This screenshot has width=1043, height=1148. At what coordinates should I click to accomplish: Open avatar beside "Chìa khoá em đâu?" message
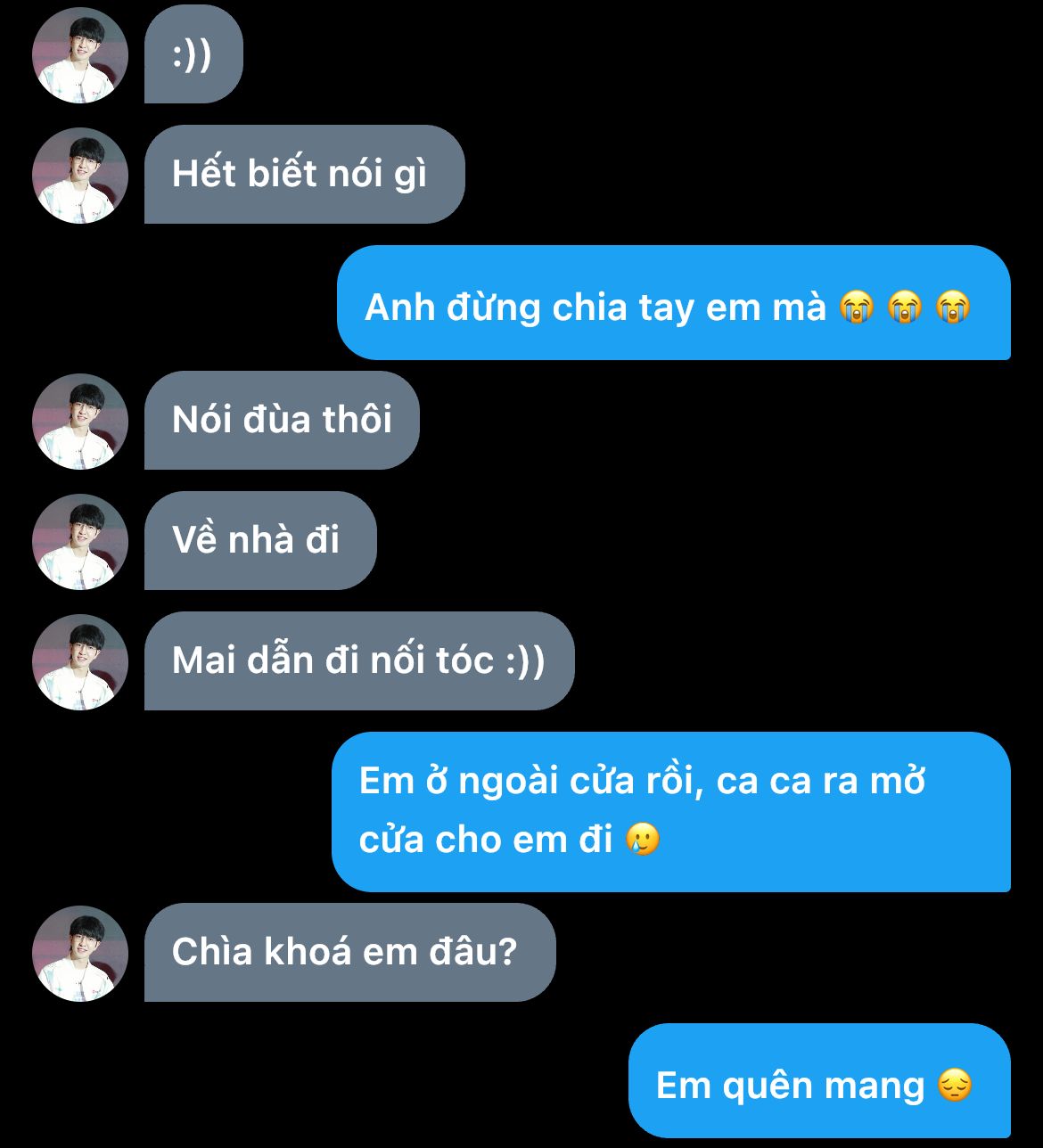click(80, 954)
